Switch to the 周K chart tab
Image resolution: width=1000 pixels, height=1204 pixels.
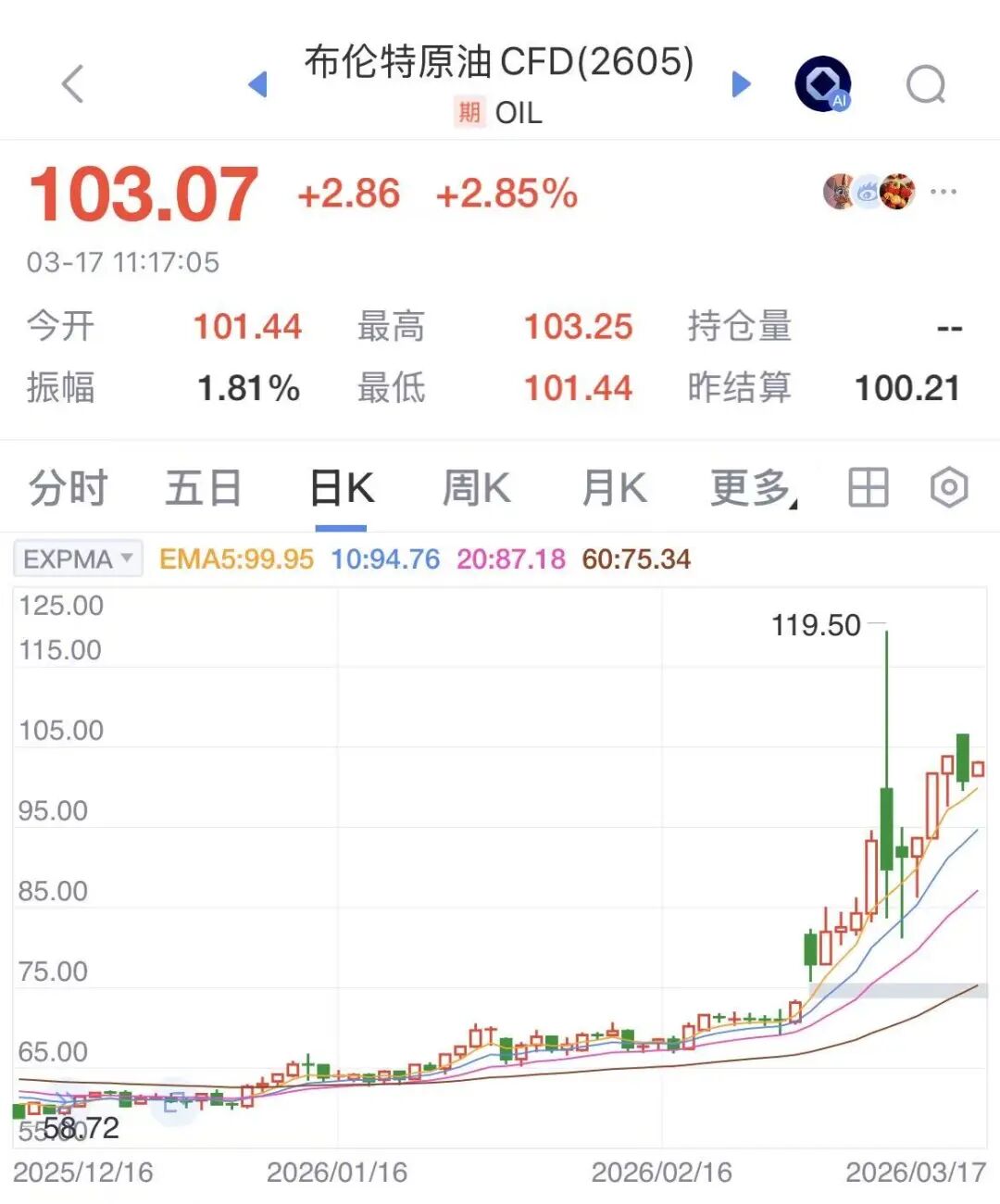tap(476, 488)
